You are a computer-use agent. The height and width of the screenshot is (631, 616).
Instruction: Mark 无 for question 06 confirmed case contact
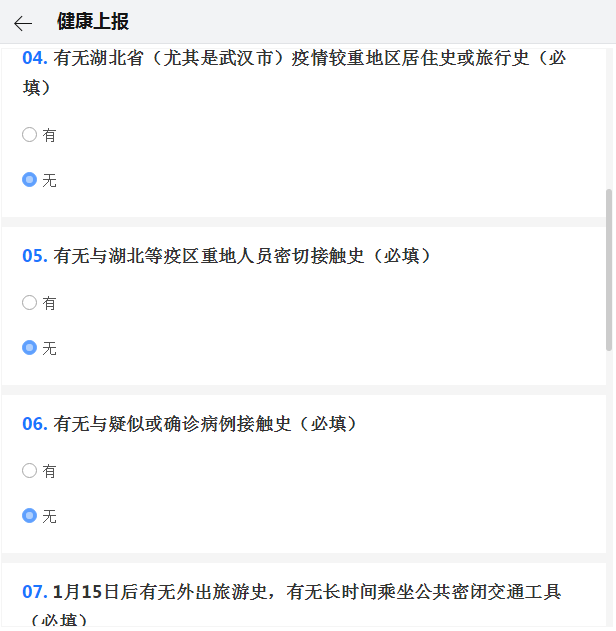pos(30,516)
